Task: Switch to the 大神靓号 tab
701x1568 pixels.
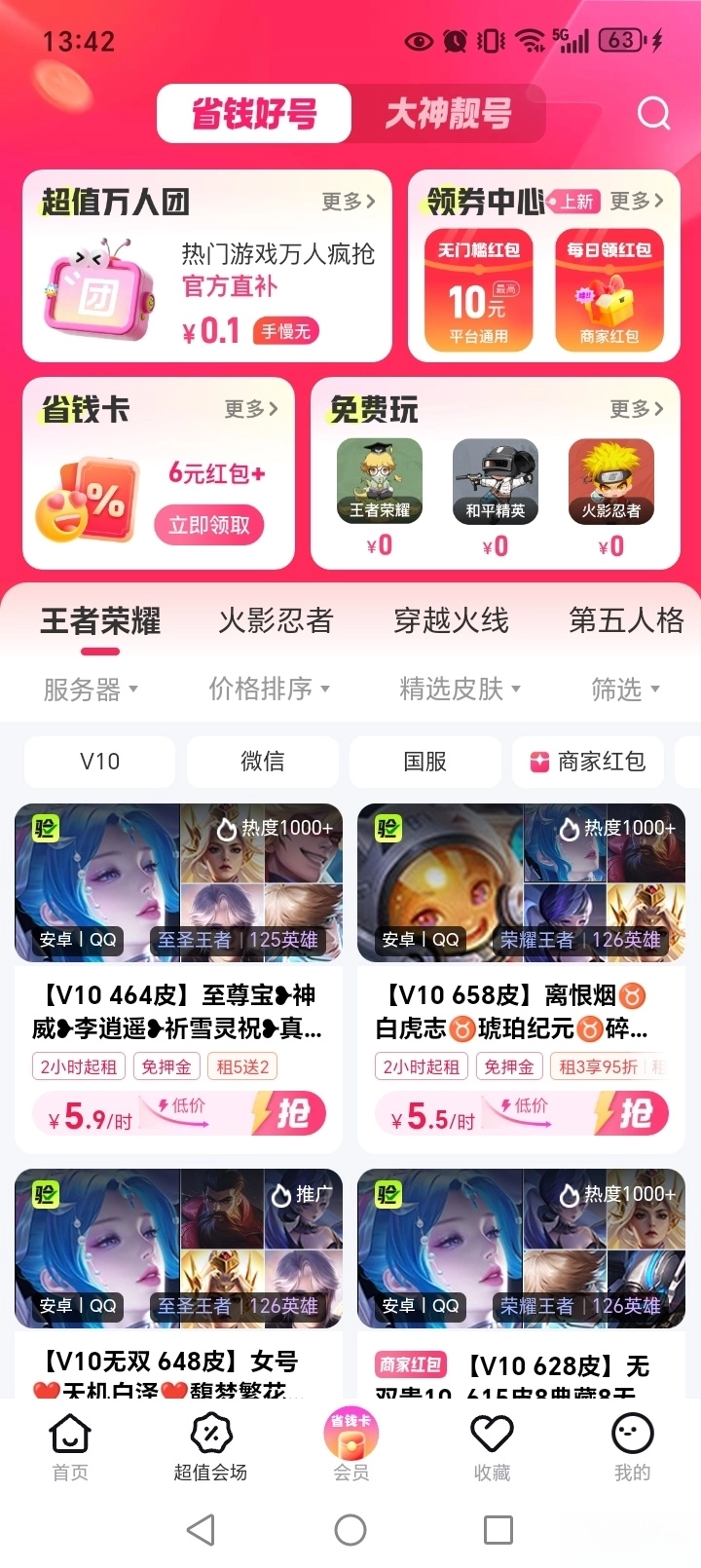Action: (448, 113)
